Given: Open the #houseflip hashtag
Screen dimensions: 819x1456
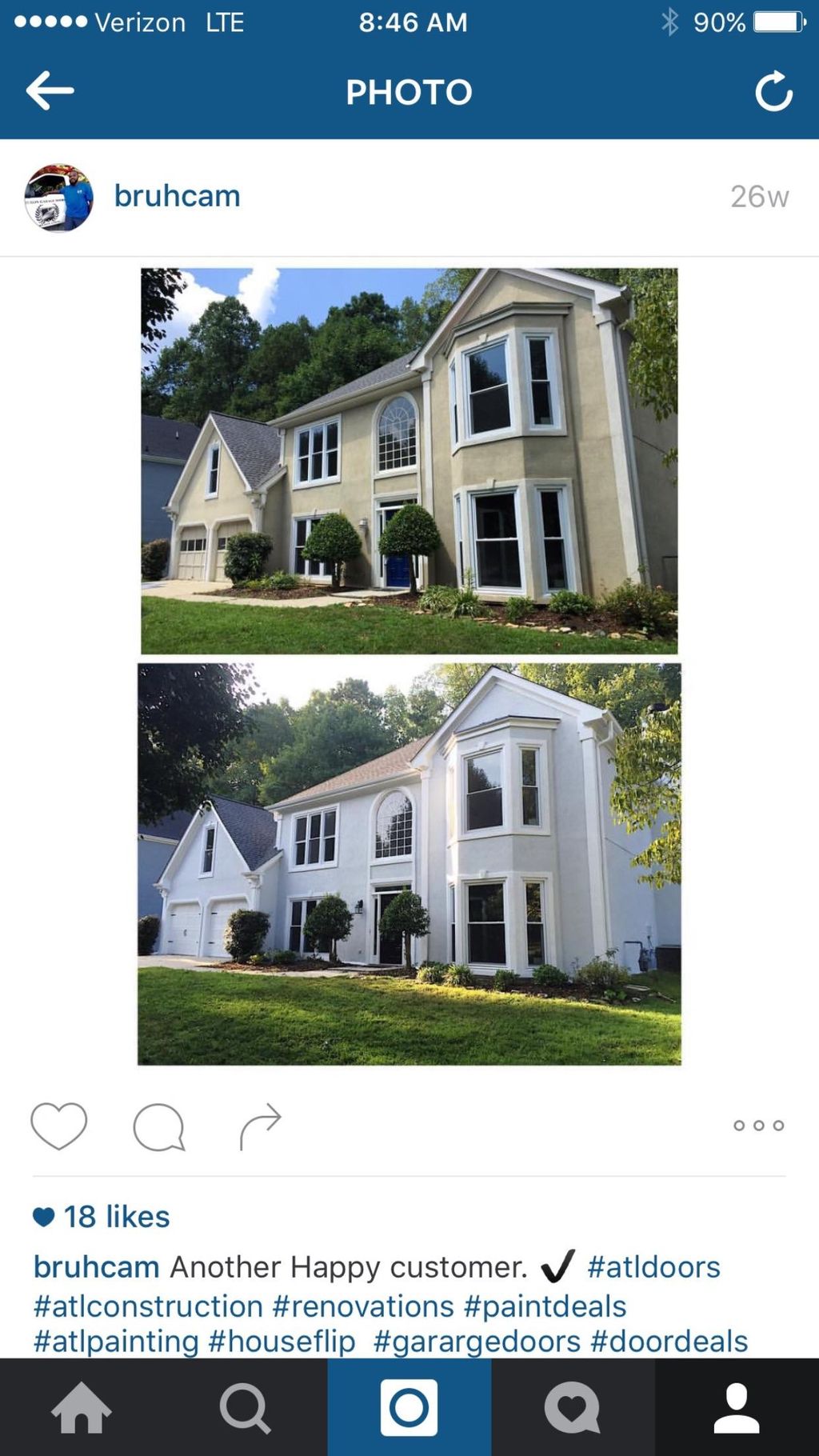Looking at the screenshot, I should click(x=282, y=1342).
